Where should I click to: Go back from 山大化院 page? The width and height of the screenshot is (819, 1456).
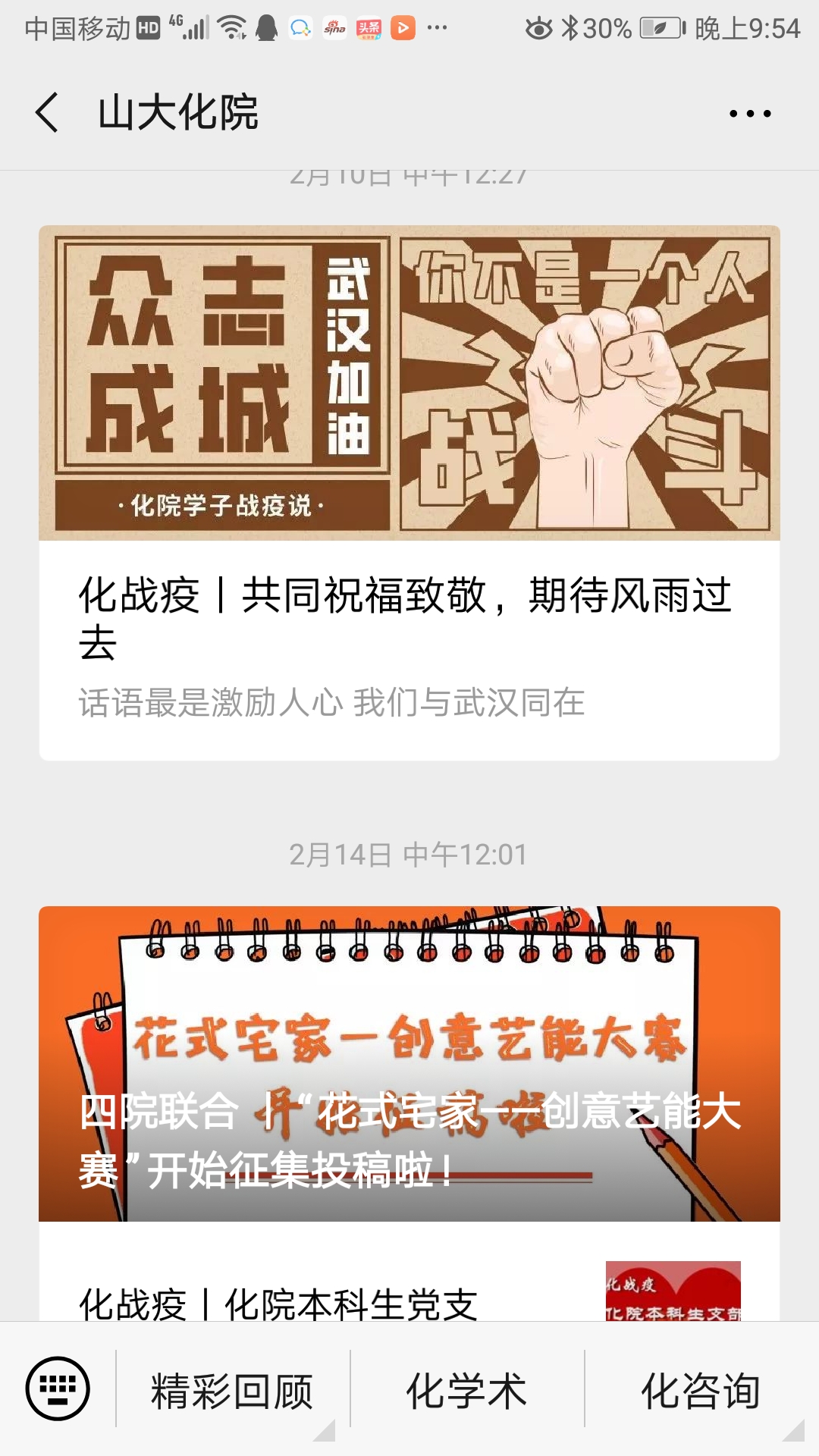point(47,113)
